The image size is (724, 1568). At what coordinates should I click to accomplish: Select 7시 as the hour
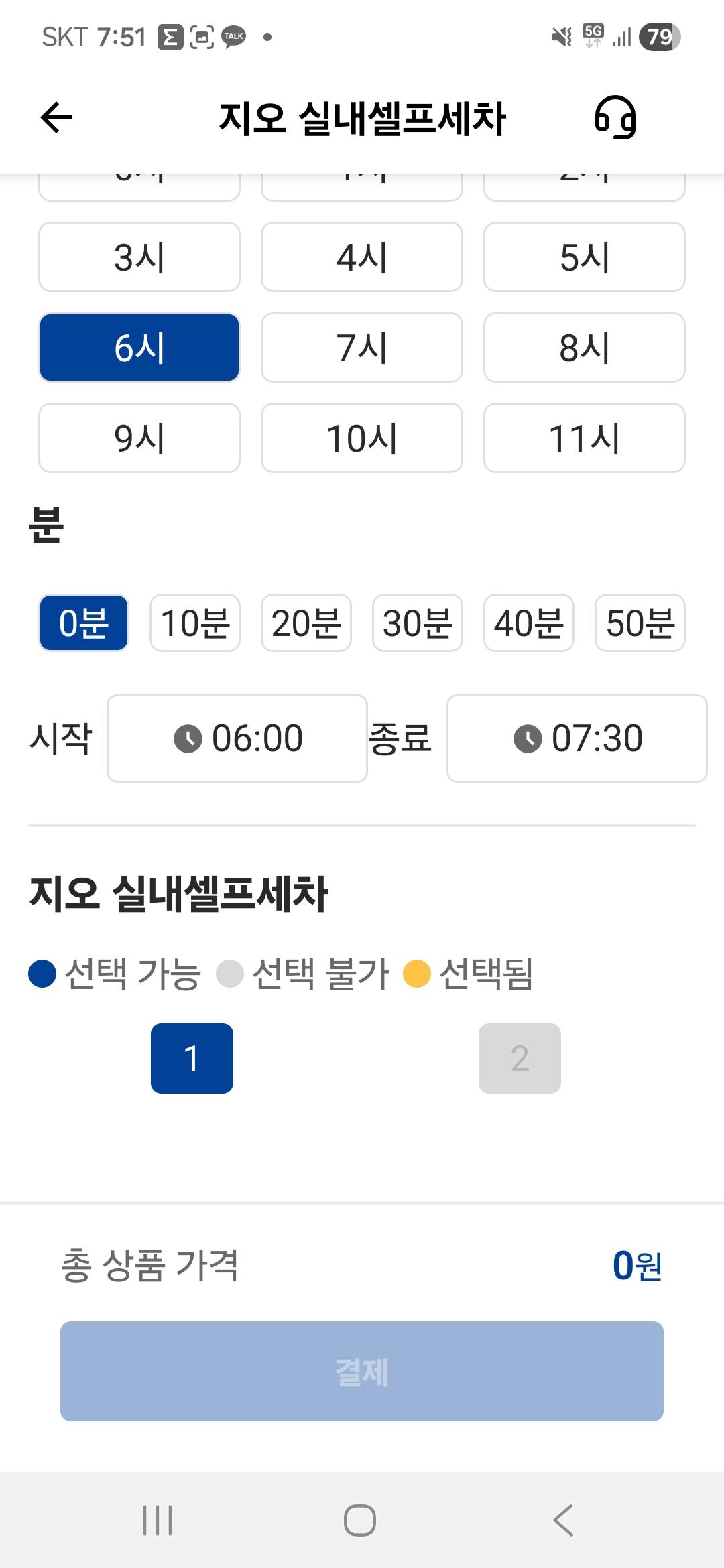(362, 348)
